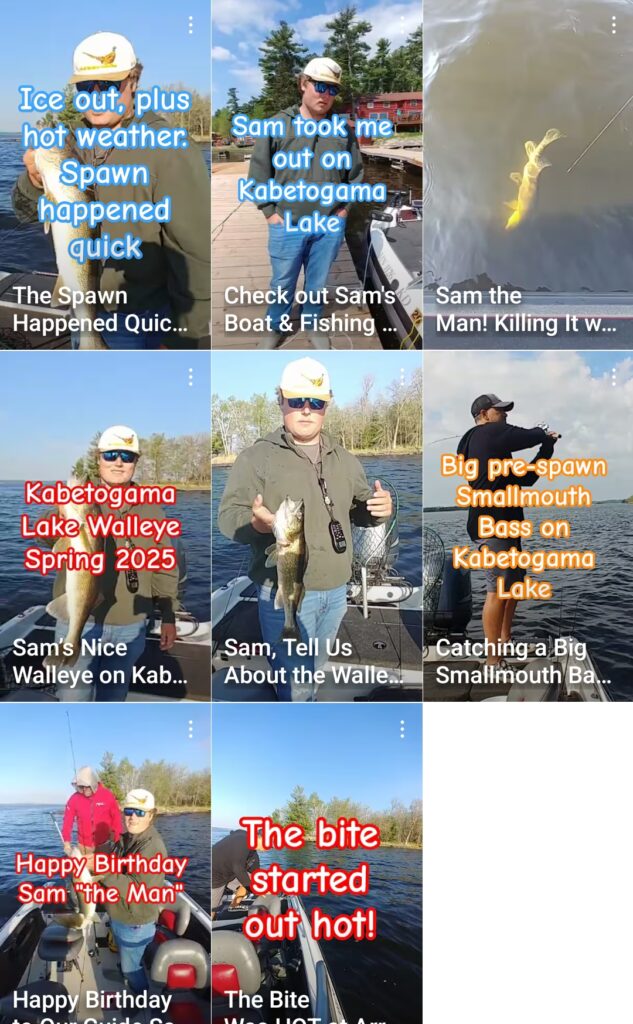Viewport: 633px width, 1024px height.
Task: Open options menu on 'The Spawn Happened Quick'
Action: click(190, 25)
